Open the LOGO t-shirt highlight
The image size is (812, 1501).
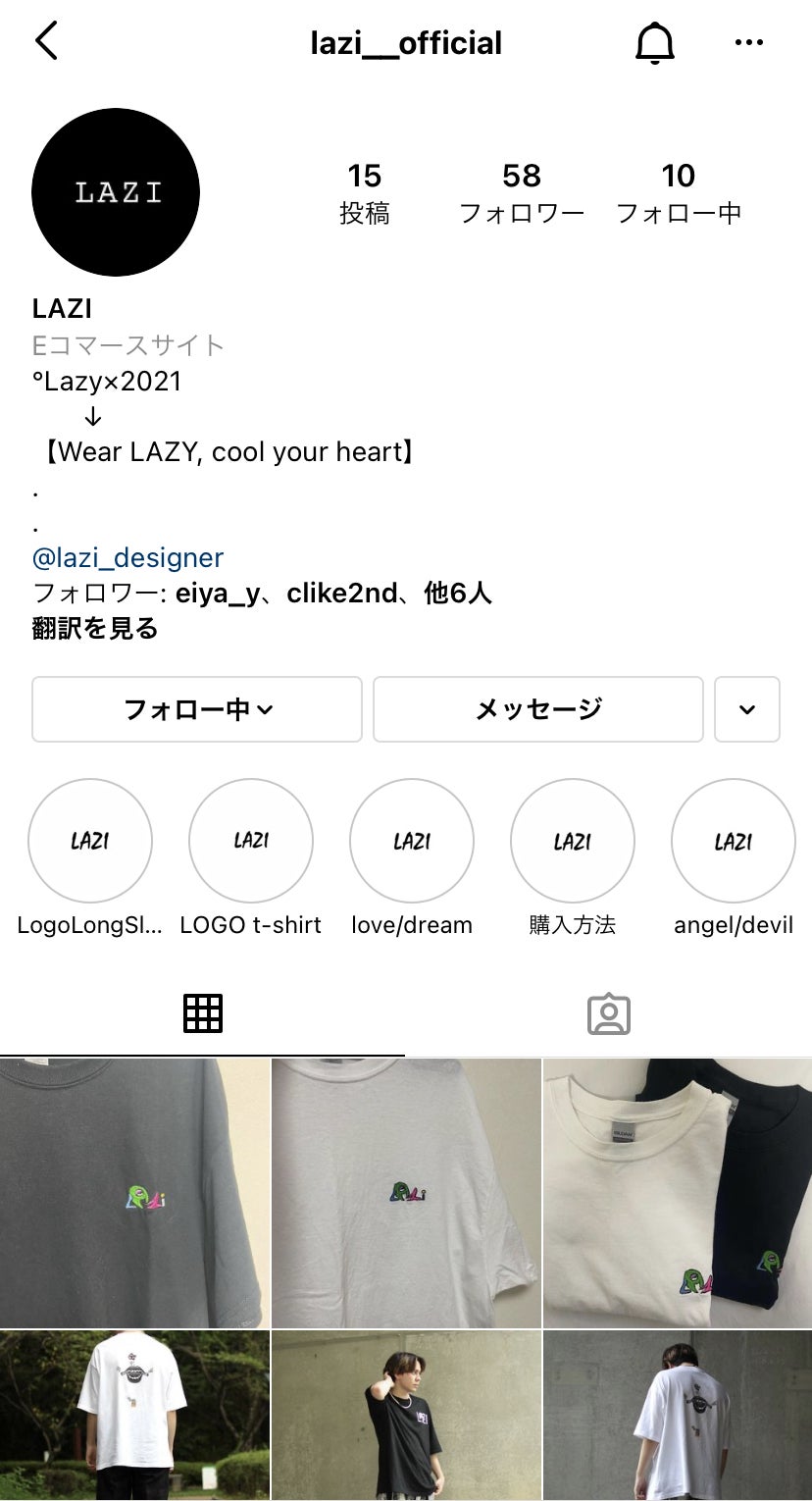pyautogui.click(x=251, y=841)
